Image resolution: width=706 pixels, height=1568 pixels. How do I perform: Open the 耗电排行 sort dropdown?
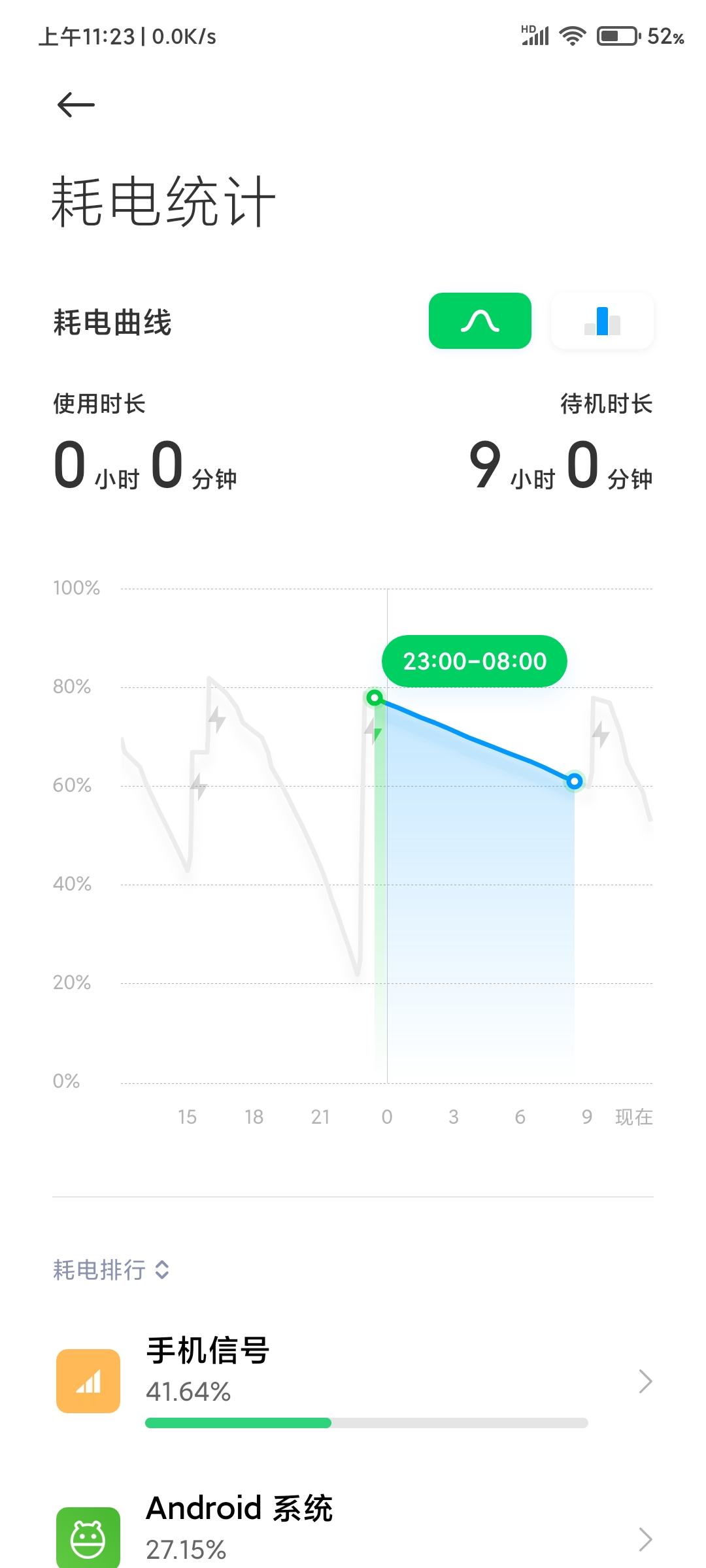click(x=111, y=1270)
